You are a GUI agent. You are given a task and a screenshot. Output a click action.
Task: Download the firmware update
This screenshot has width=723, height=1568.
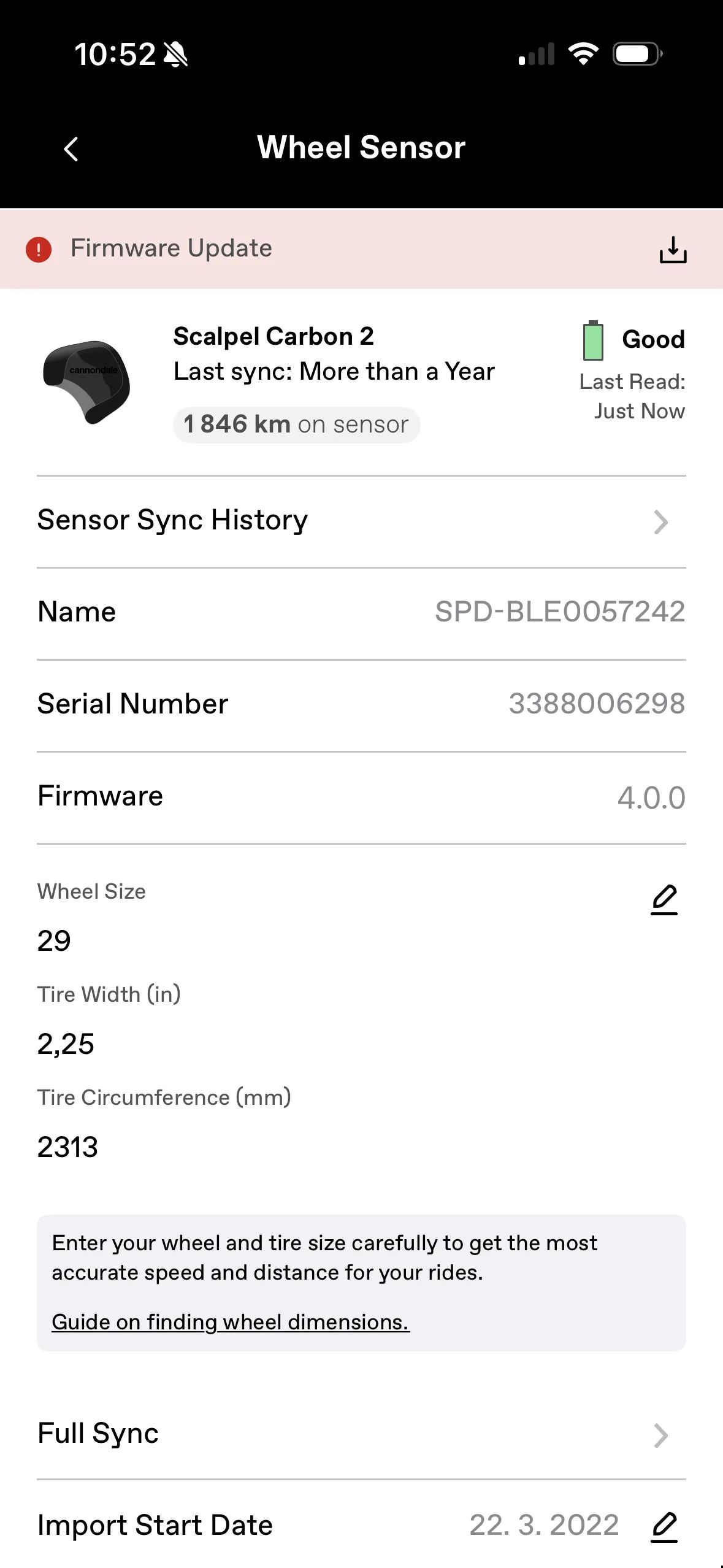pyautogui.click(x=673, y=250)
